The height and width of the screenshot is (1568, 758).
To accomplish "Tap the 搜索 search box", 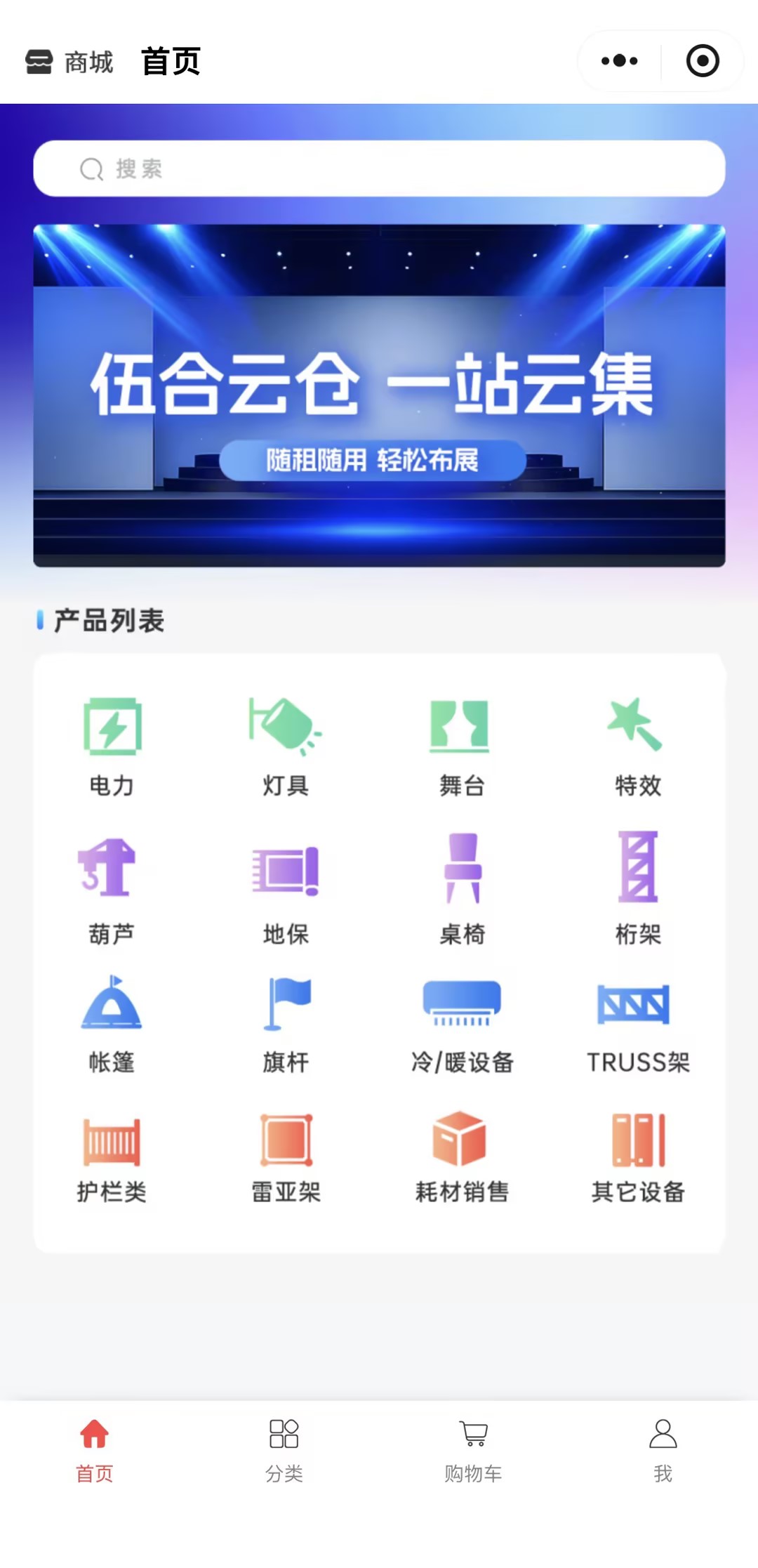I will pyautogui.click(x=379, y=169).
